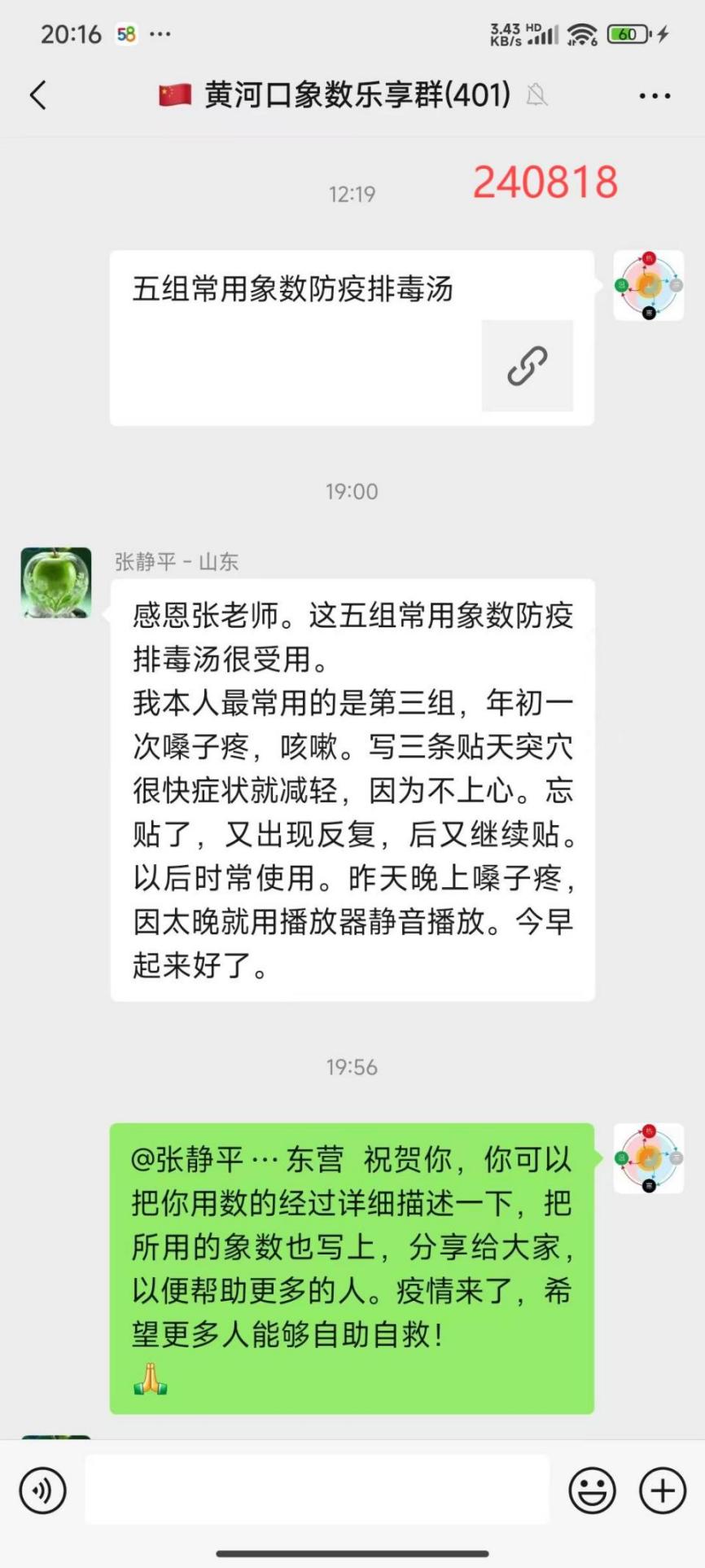Open own avatar beside the green message

648,1158
